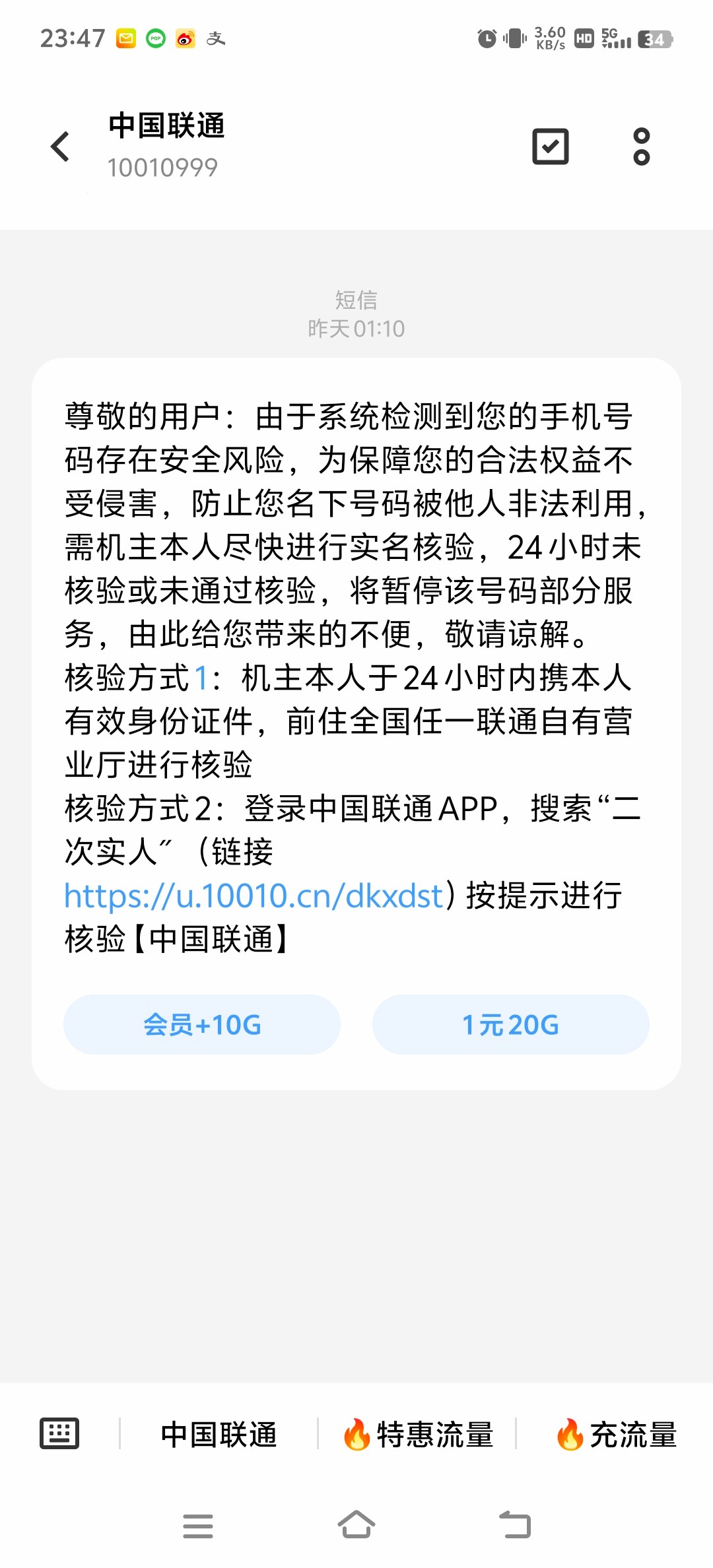
Task: Tap the 1元20G button
Action: click(x=511, y=1024)
